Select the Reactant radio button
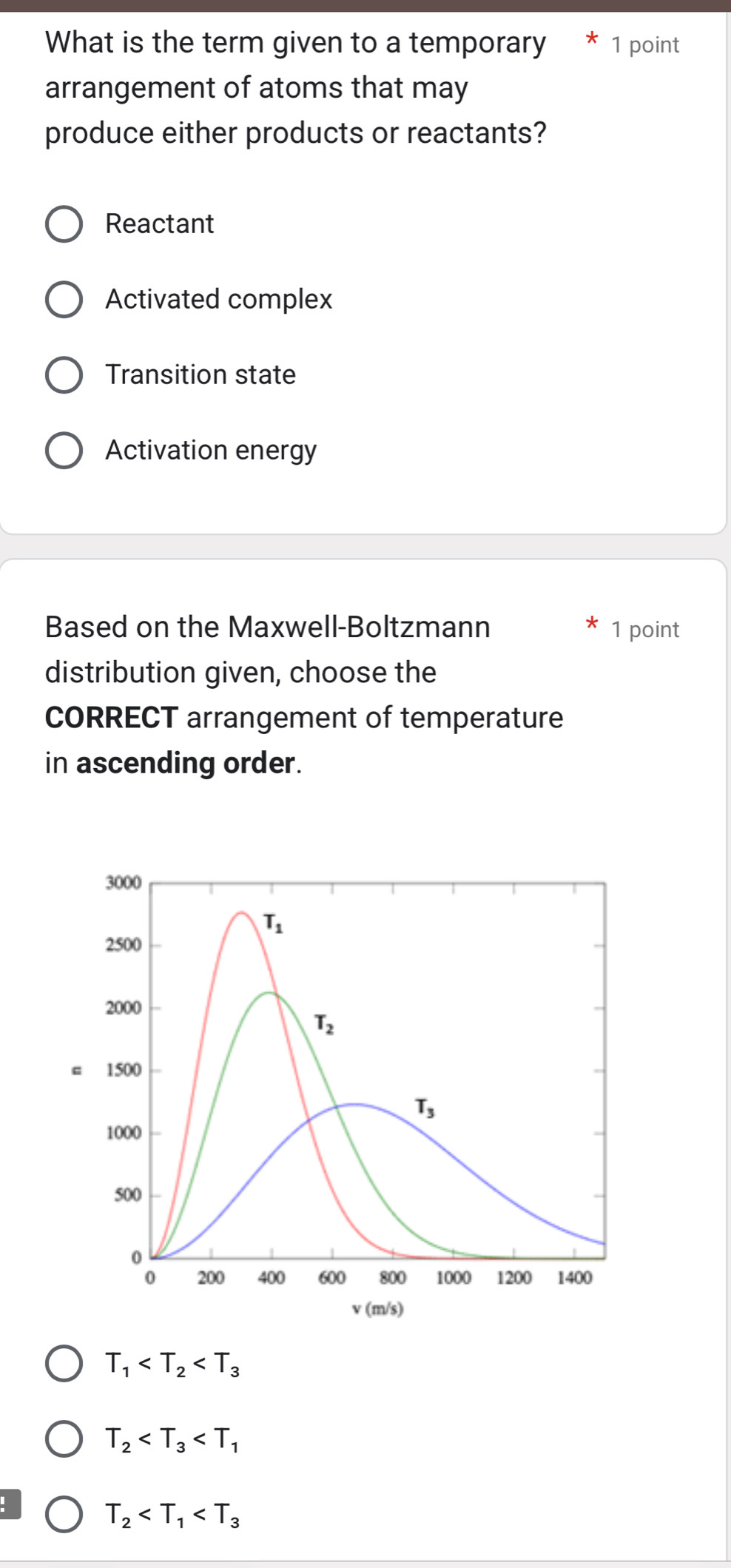The image size is (731, 1568). click(x=65, y=223)
